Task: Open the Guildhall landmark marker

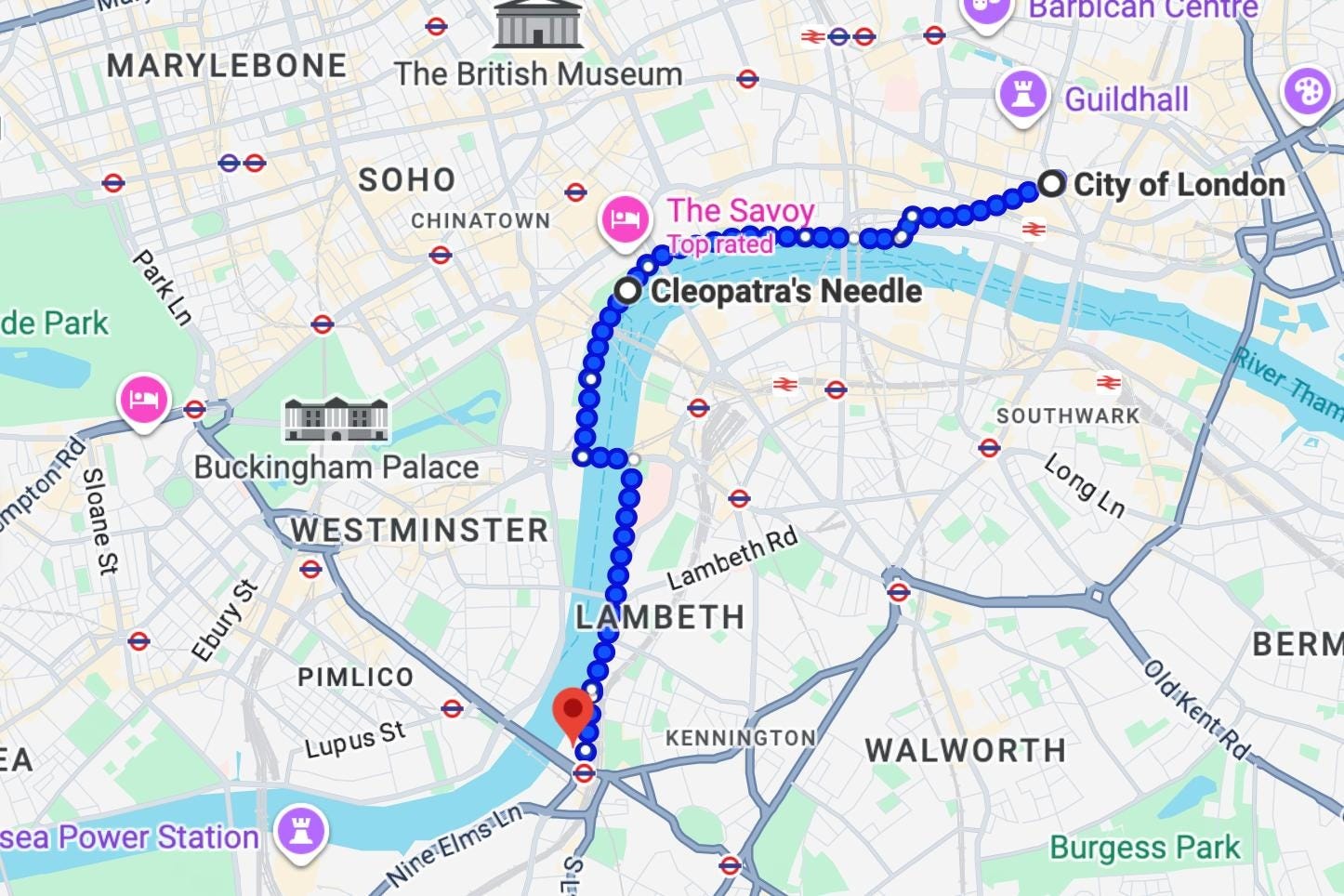Action: tap(1022, 96)
